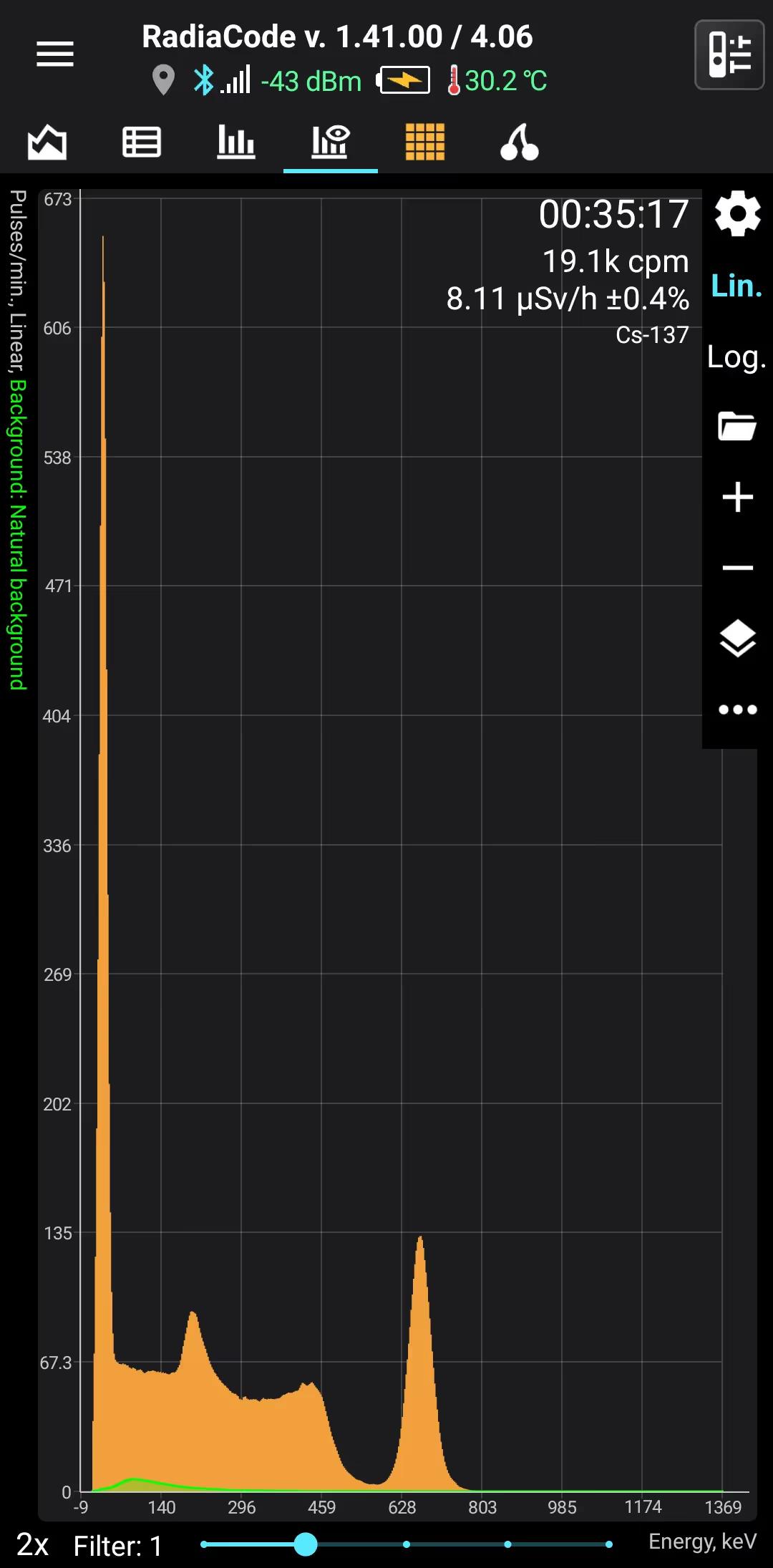
Task: Open the log list tab
Action: 142,142
